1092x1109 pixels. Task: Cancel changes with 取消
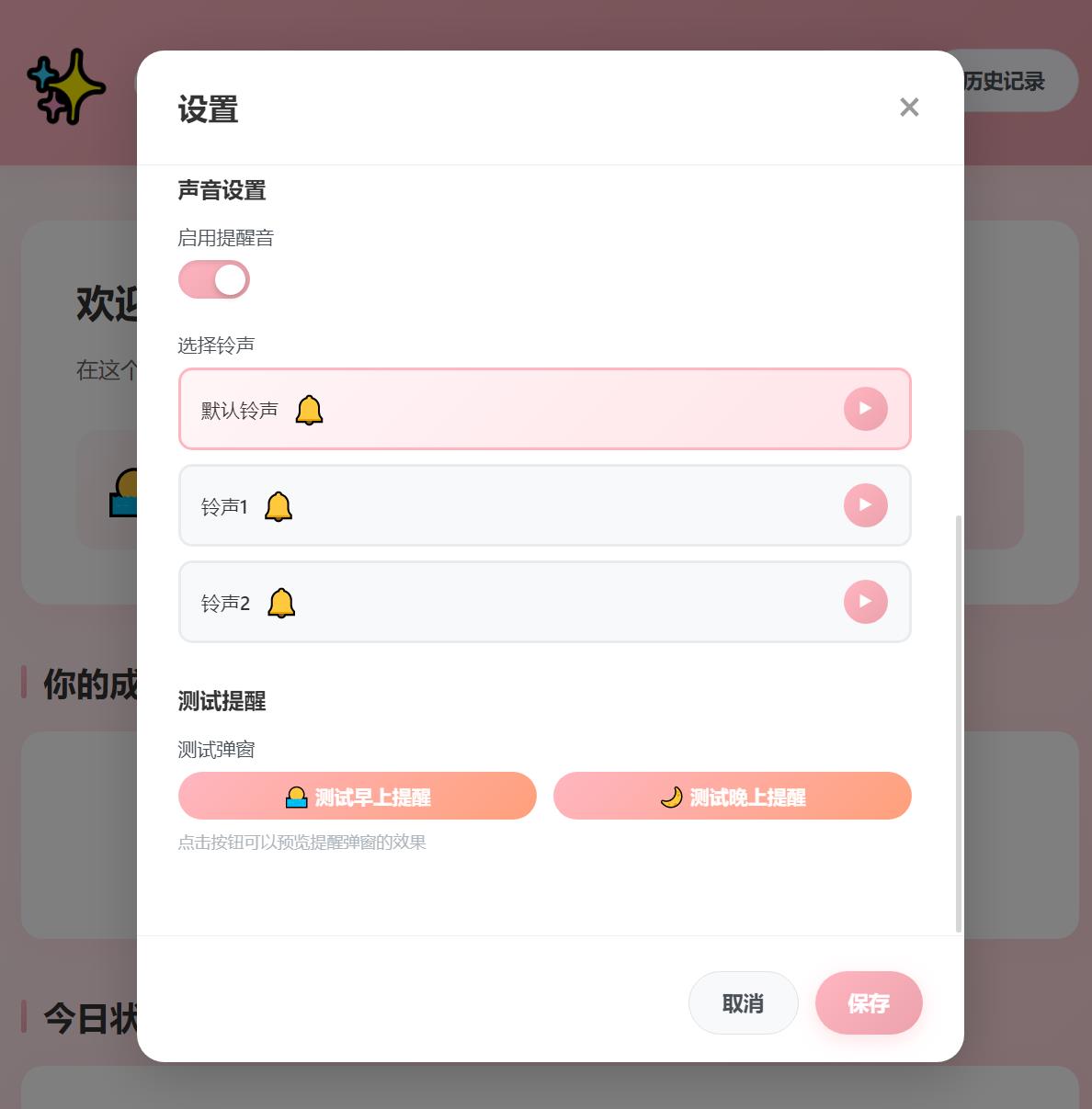743,1003
